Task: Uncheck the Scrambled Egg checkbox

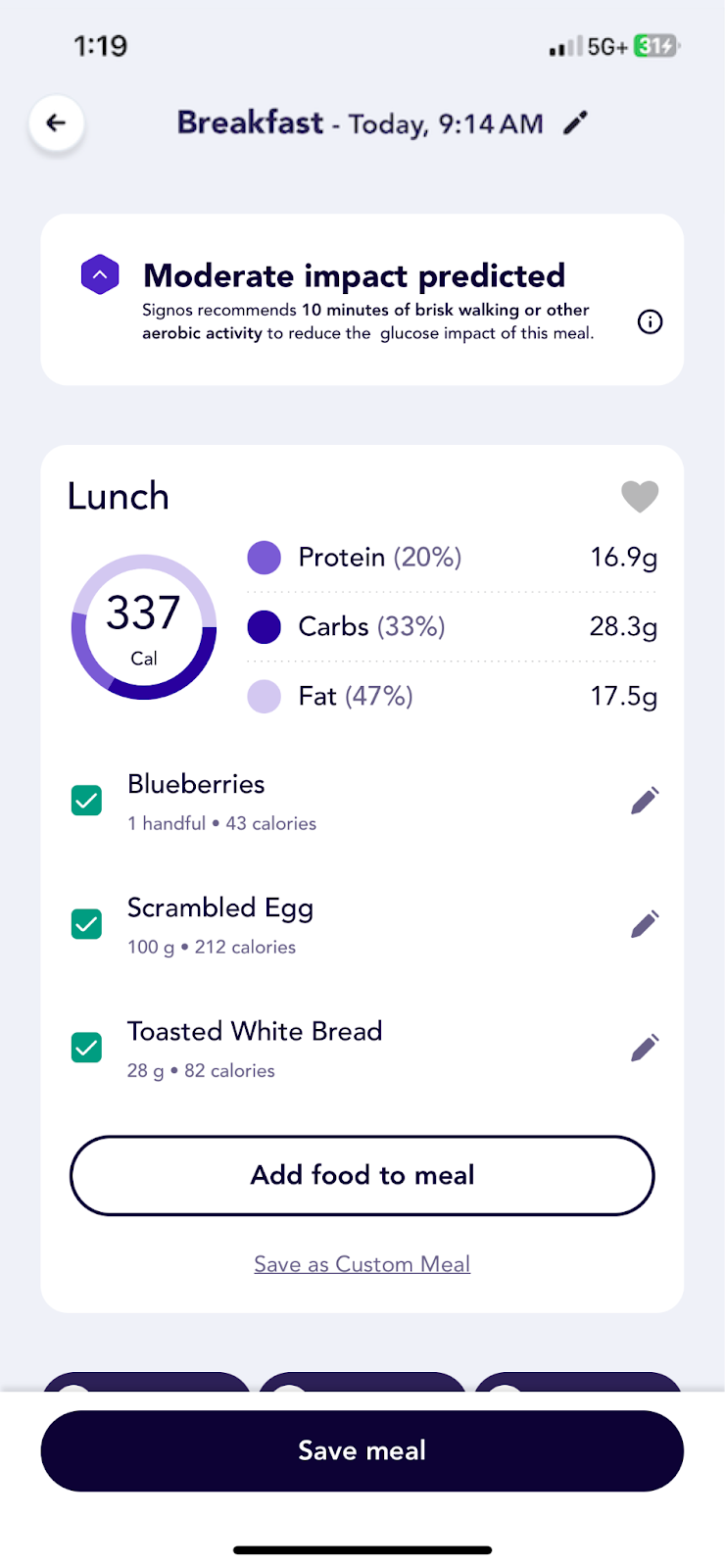Action: (x=87, y=924)
